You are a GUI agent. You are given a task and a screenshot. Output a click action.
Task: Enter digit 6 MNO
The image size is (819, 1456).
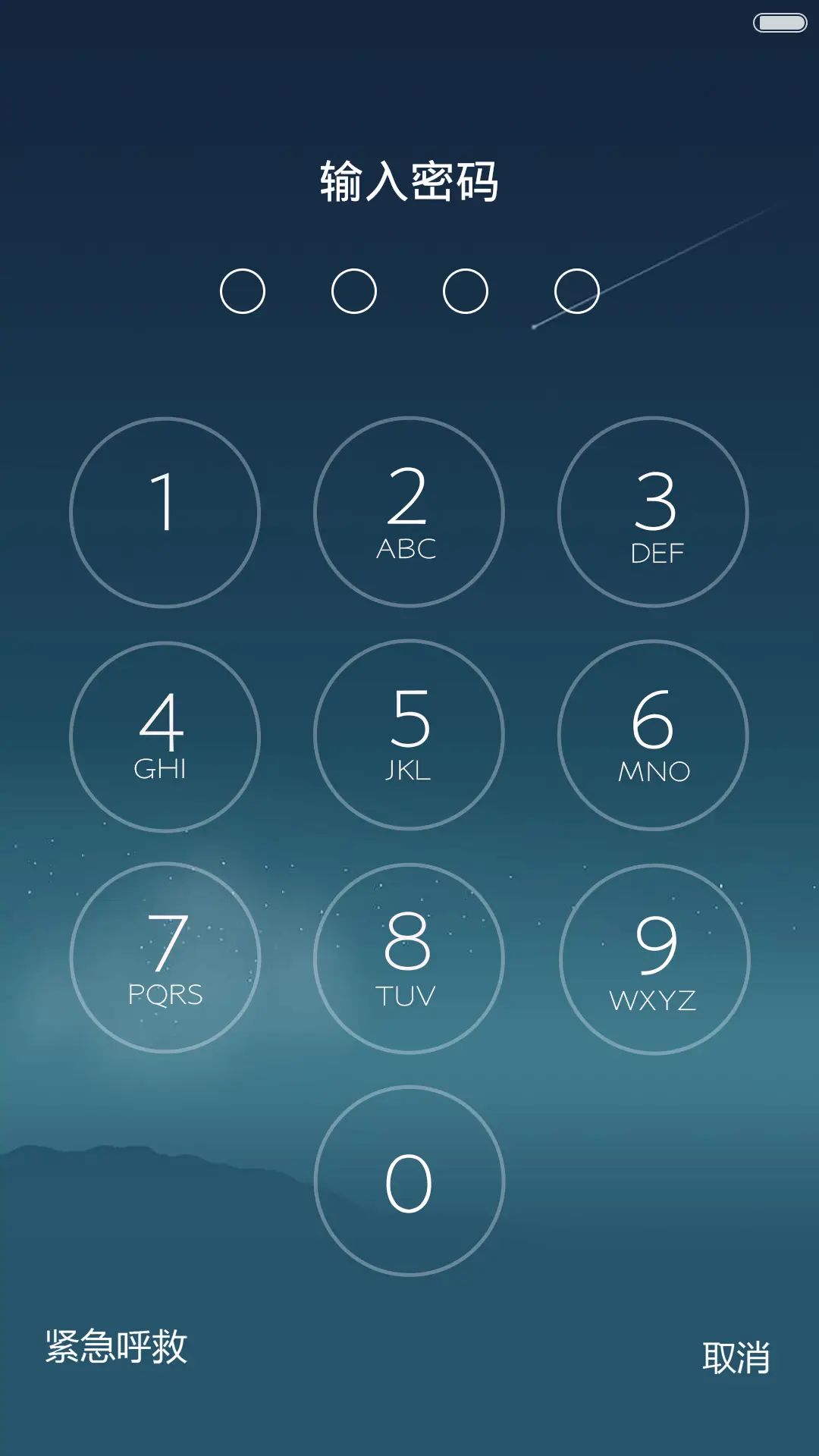[653, 735]
